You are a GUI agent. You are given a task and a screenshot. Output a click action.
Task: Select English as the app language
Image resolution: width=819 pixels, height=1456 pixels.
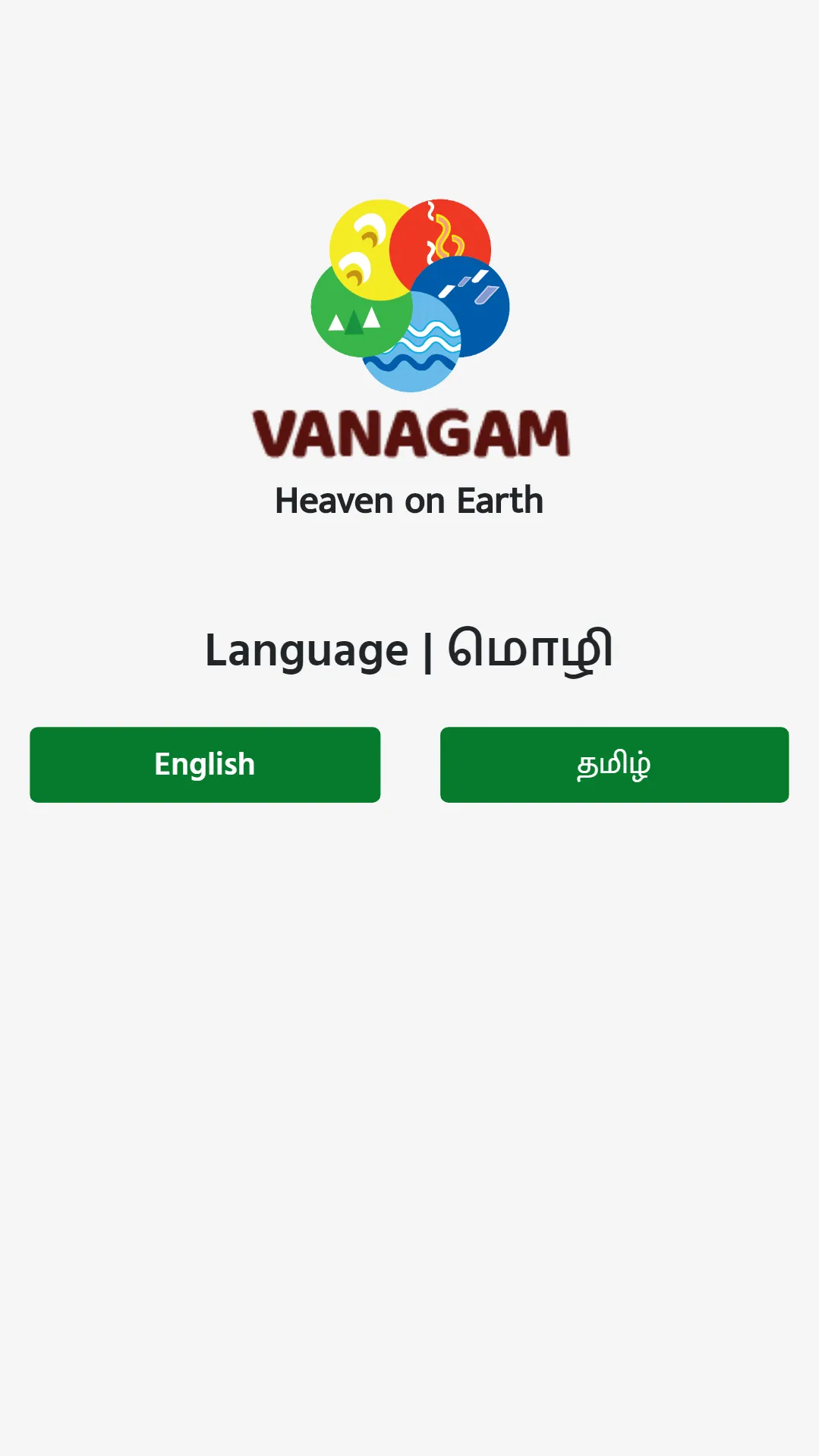(205, 764)
